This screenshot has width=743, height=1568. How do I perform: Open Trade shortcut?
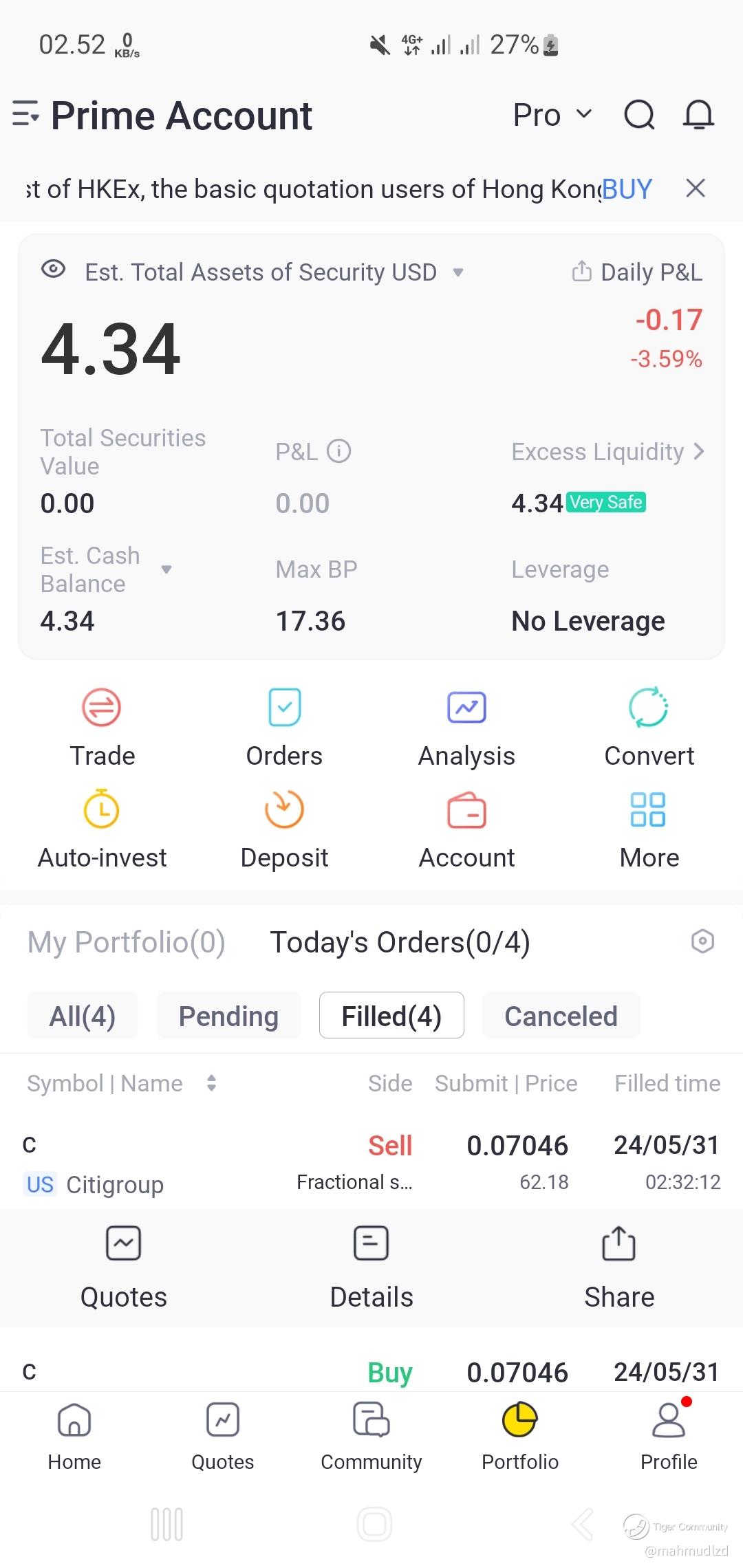click(102, 728)
